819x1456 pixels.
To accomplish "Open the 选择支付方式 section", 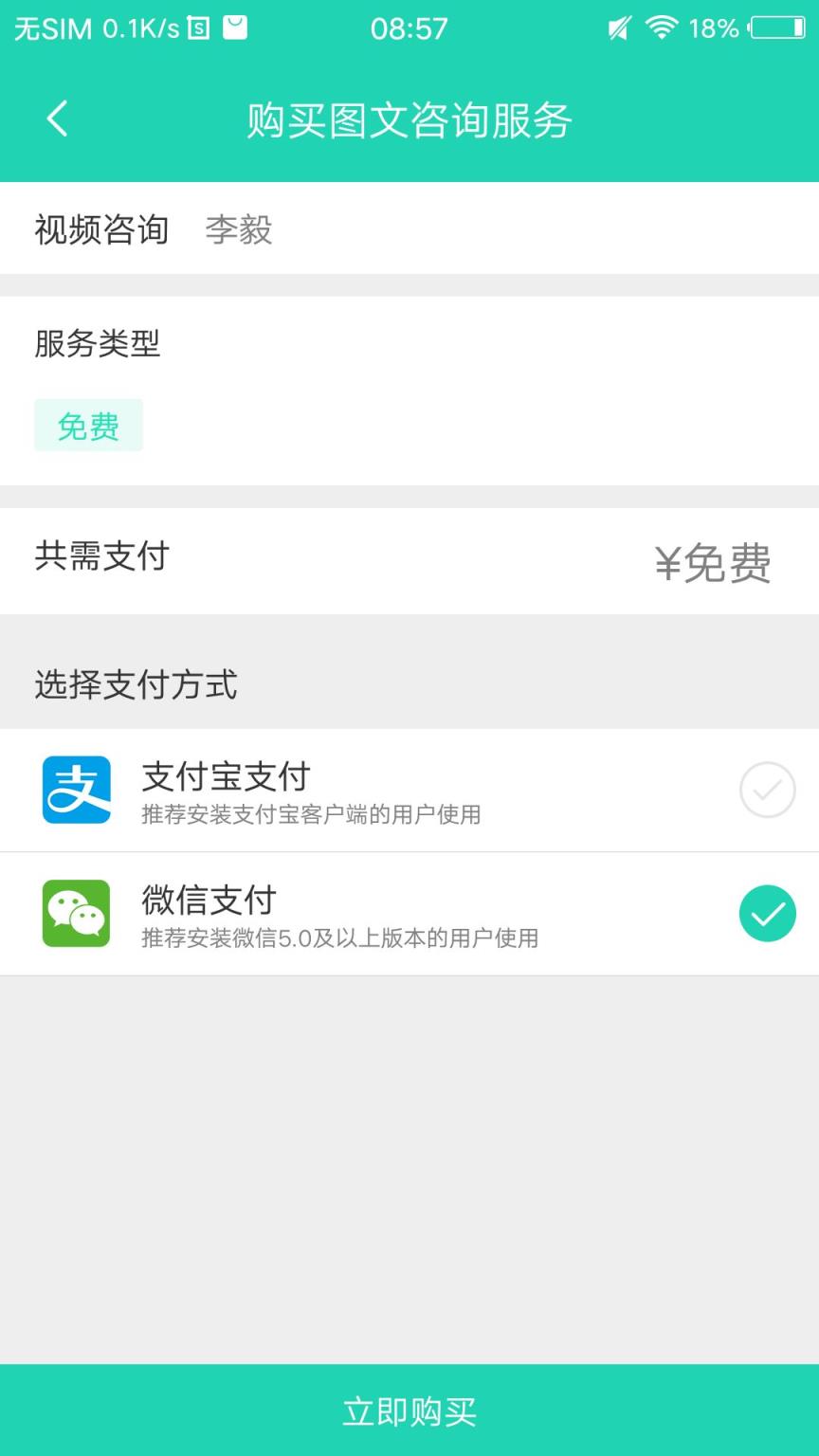I will 136,684.
